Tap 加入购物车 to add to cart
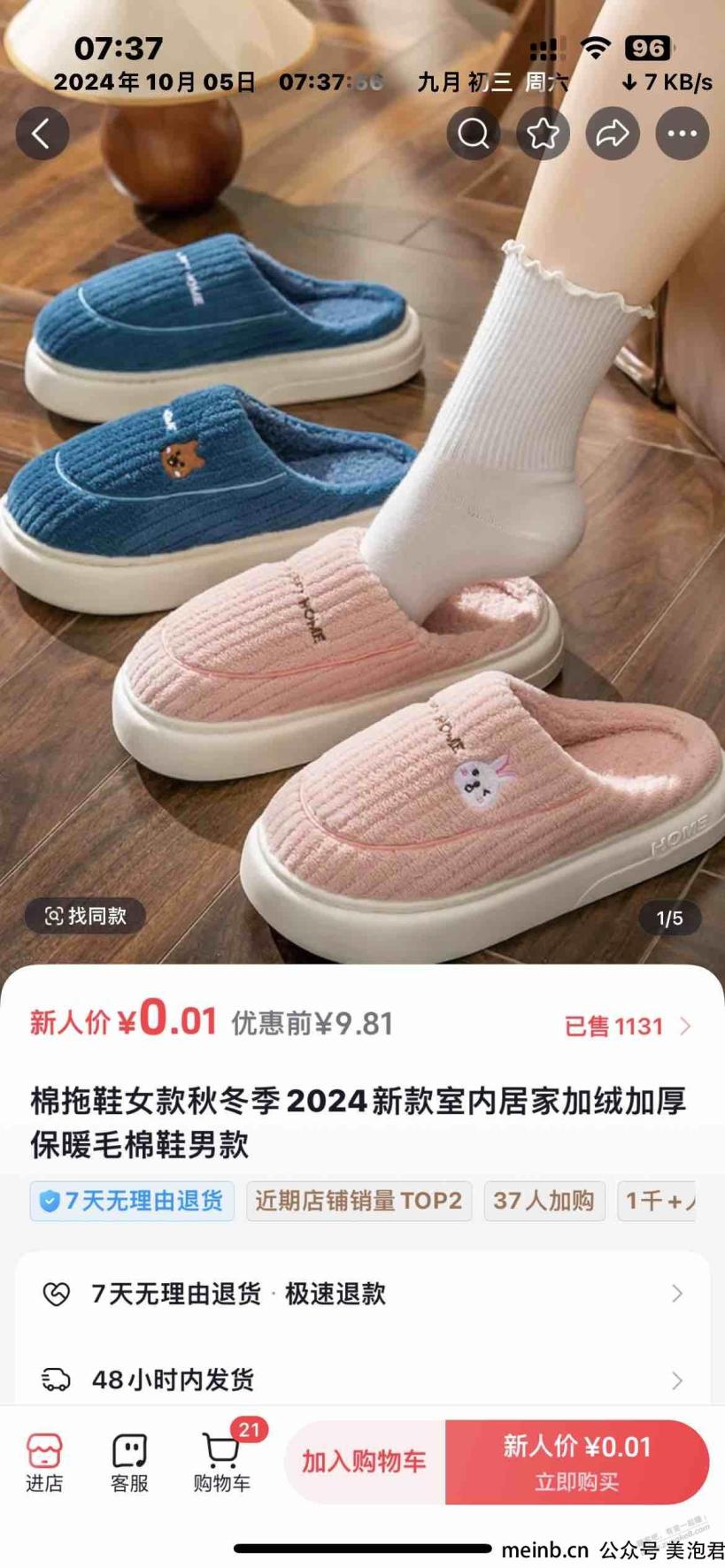The image size is (725, 1568). pos(364,1462)
